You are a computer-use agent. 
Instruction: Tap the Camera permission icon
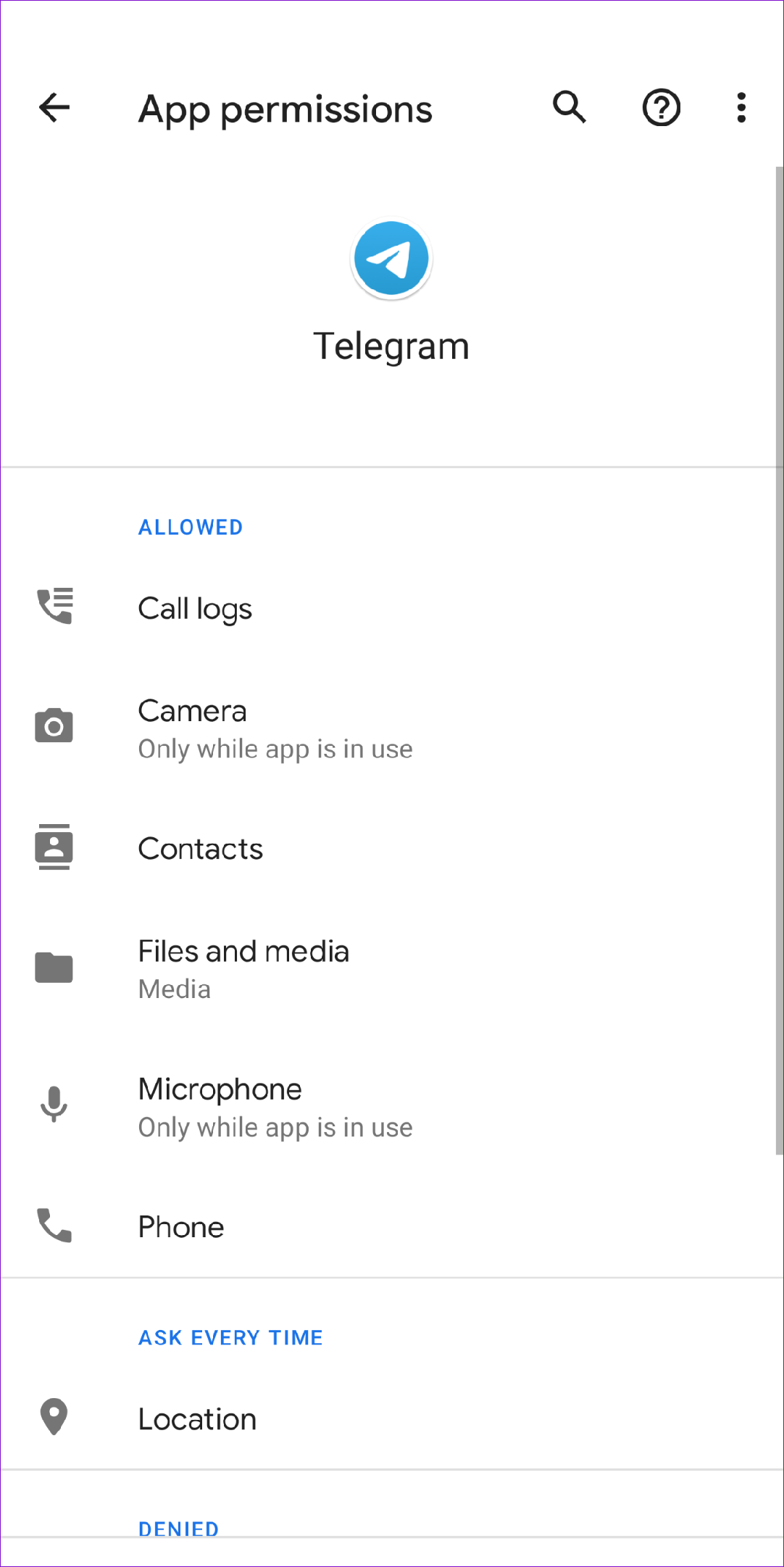click(54, 725)
